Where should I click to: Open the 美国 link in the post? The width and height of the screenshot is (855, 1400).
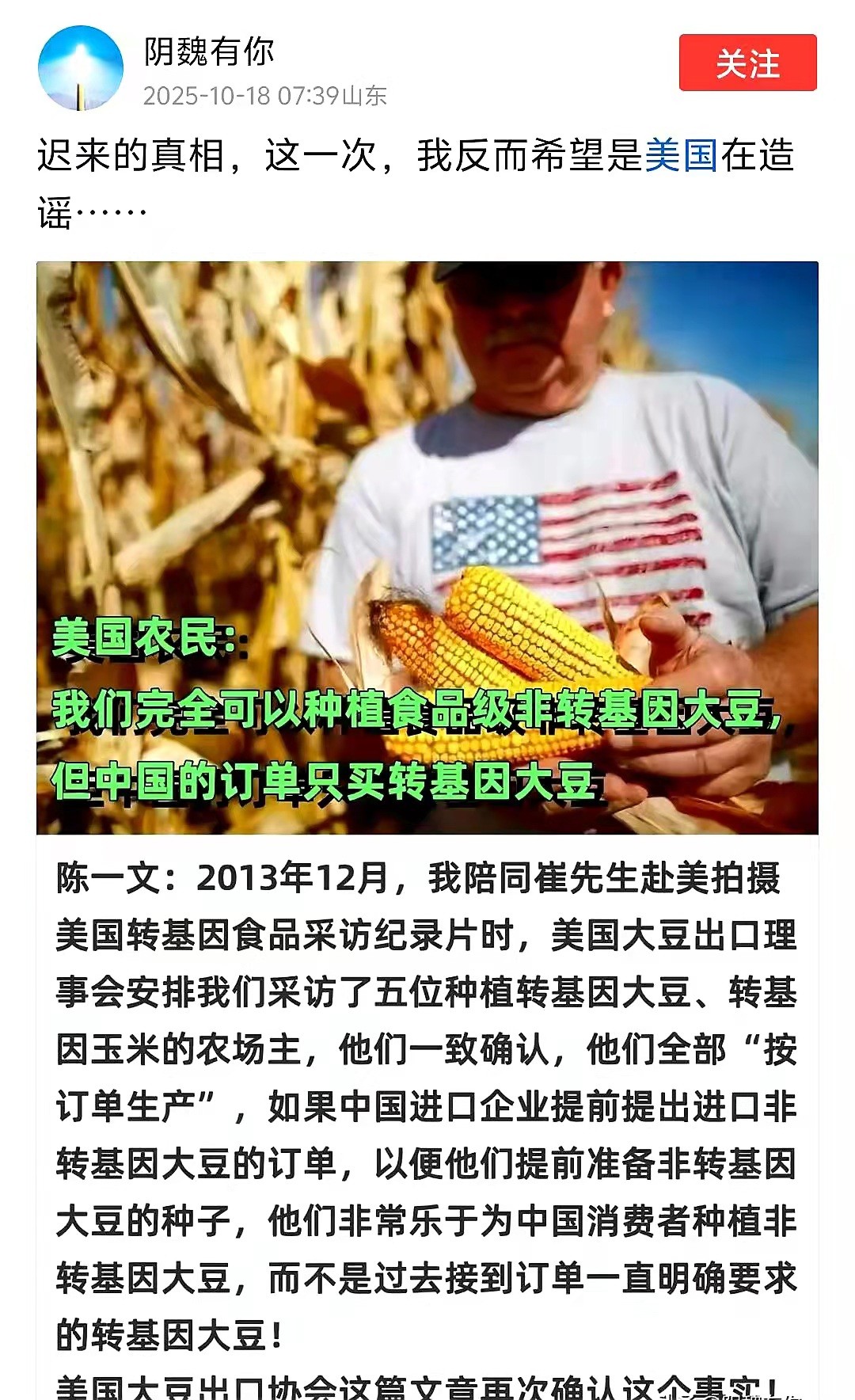click(681, 155)
